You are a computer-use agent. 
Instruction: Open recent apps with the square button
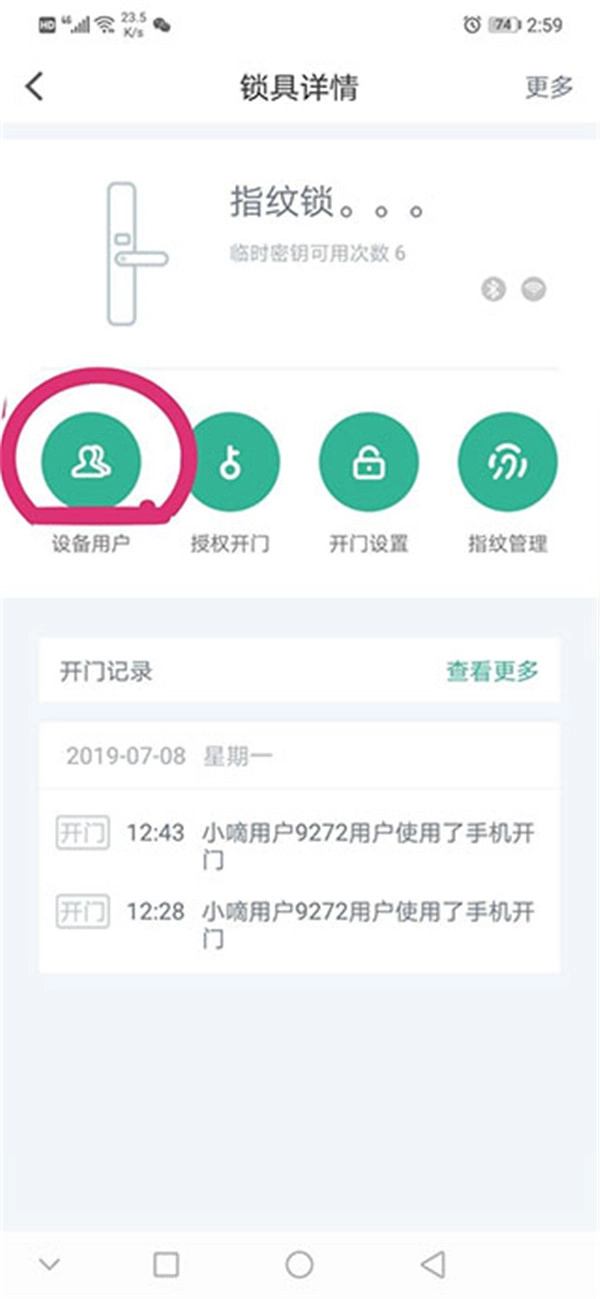point(166,1264)
